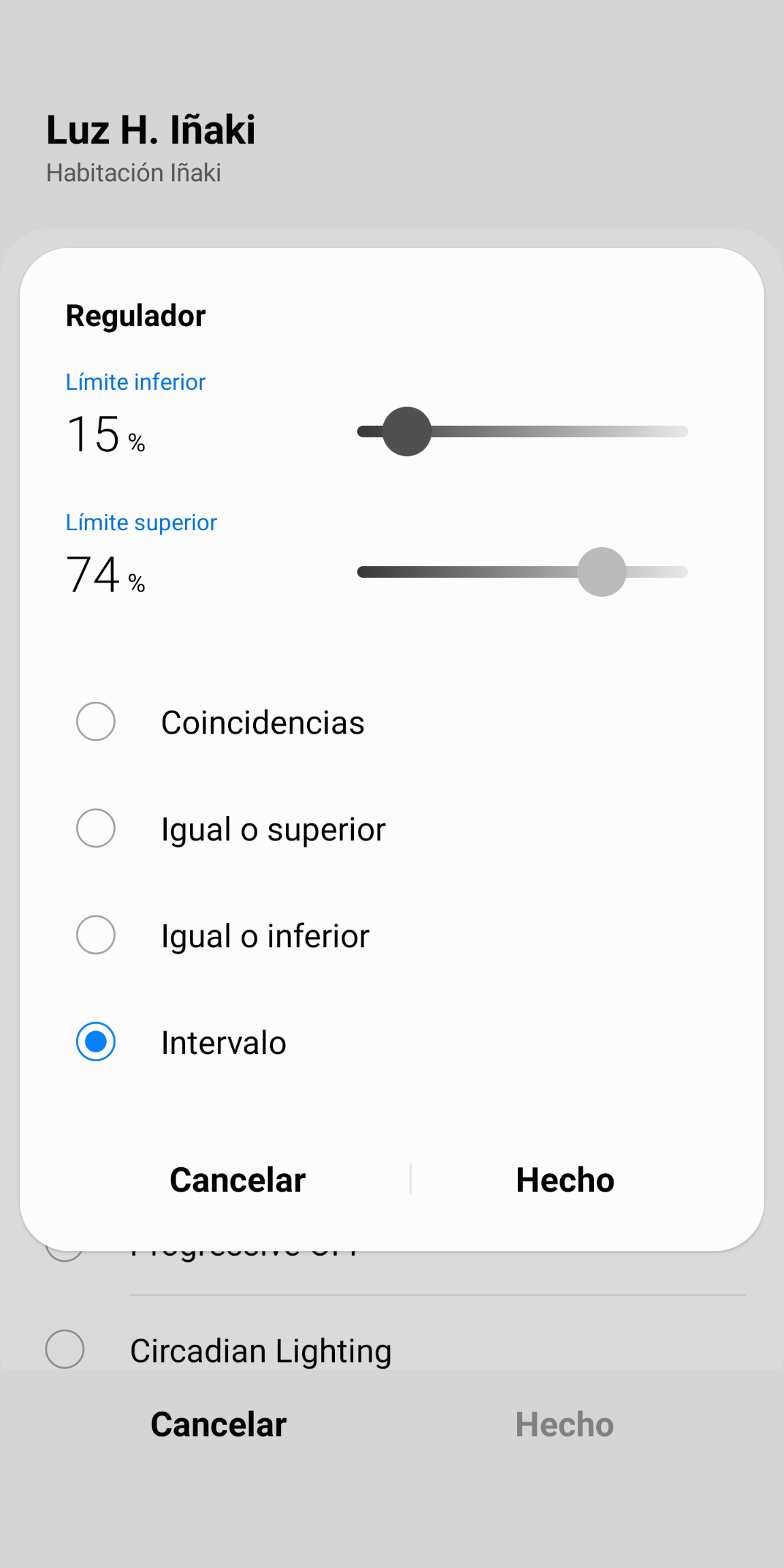
Task: Select the Coincidencias option
Action: coord(96,721)
